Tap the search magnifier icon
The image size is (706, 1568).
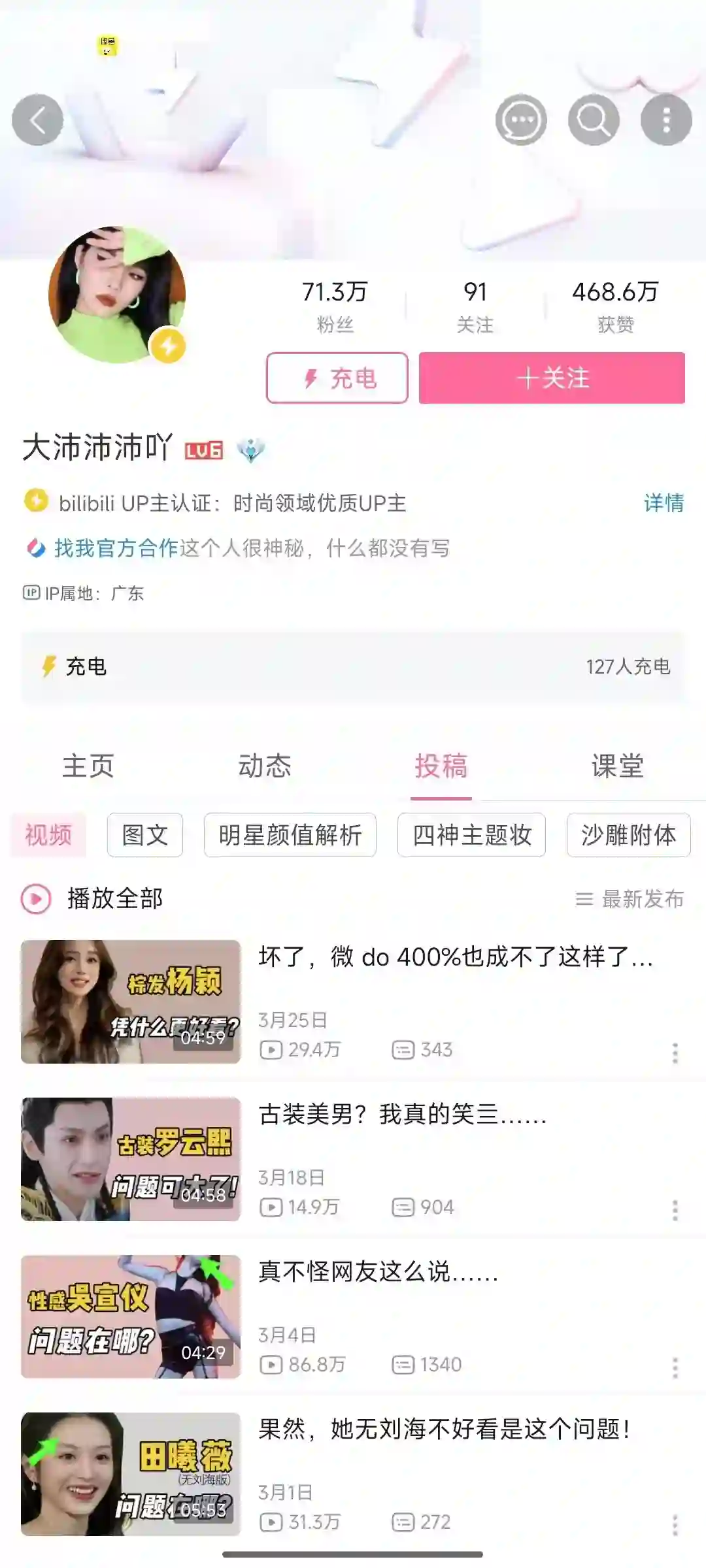(594, 120)
